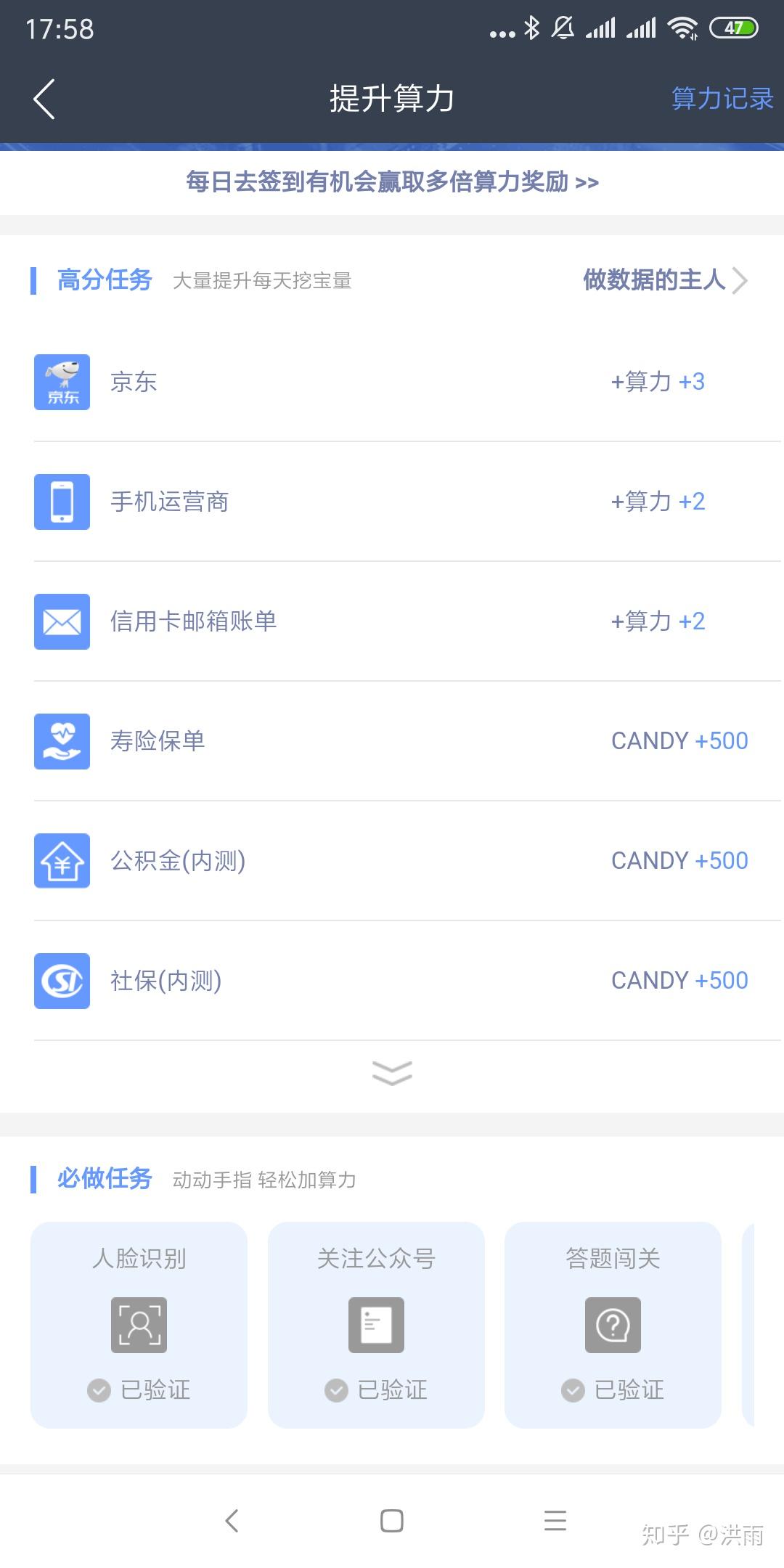Select the 京东 task

tap(392, 382)
